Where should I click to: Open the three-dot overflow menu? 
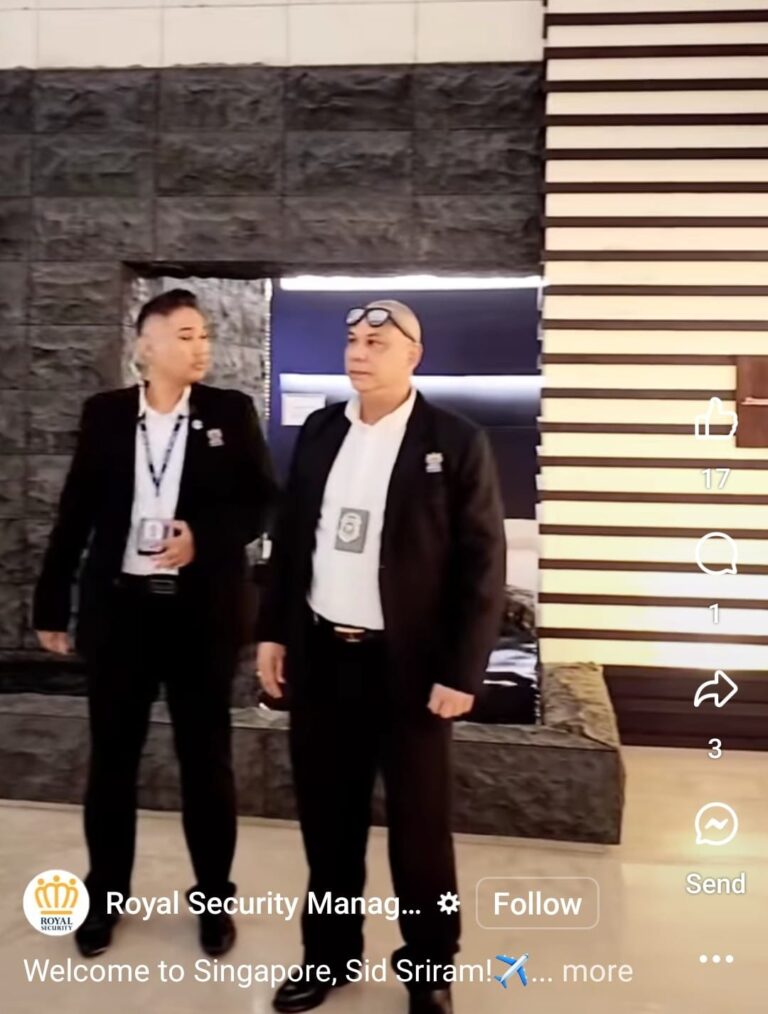click(x=716, y=958)
